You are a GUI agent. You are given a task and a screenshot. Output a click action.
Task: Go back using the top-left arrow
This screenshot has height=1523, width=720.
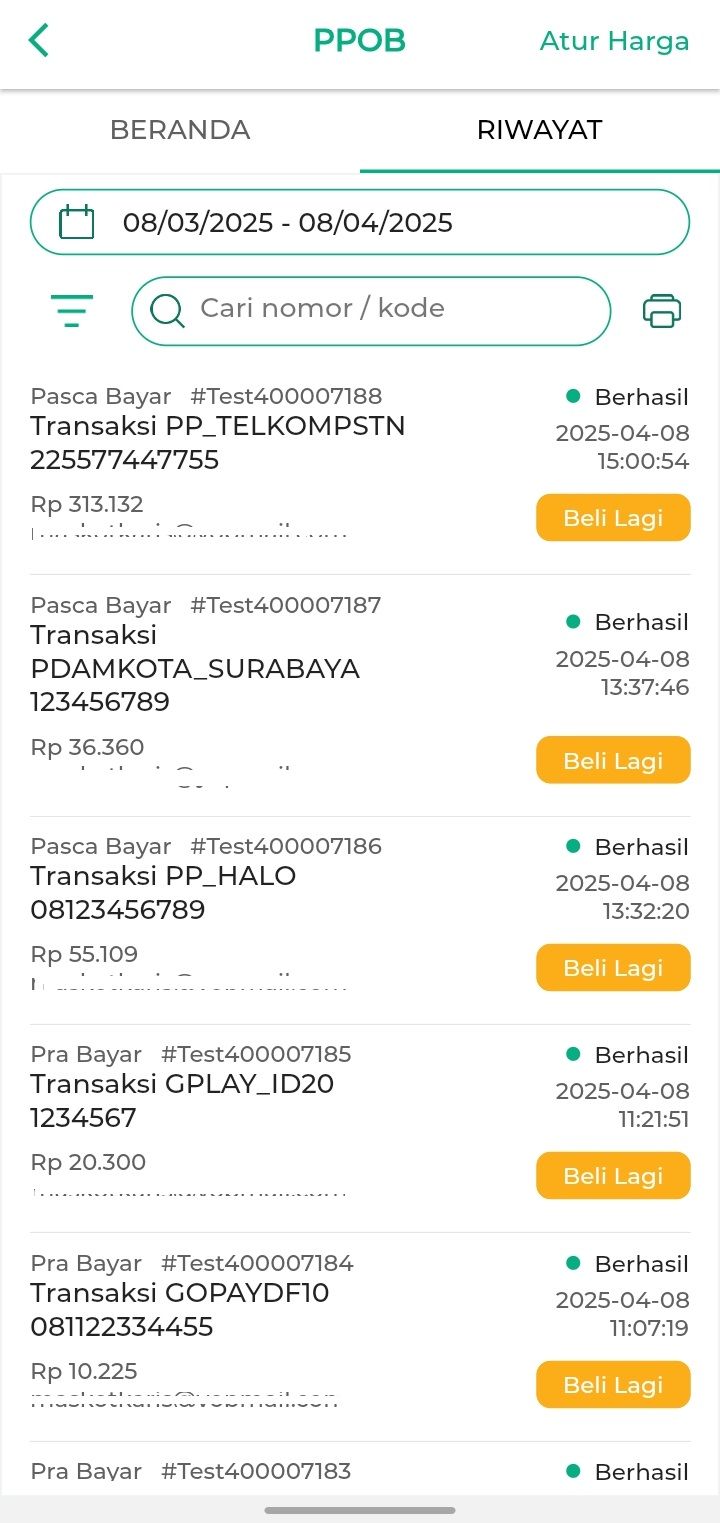(x=38, y=41)
